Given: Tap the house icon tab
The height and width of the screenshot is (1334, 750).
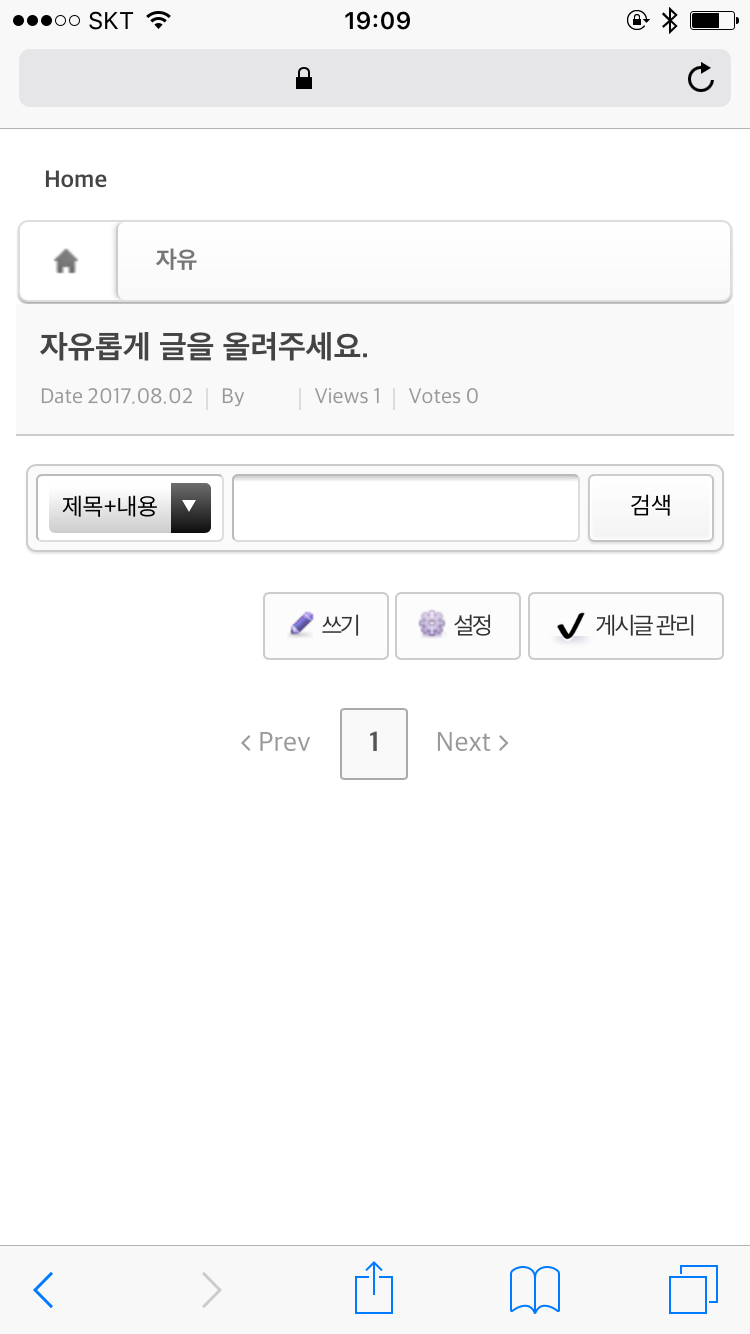Looking at the screenshot, I should tap(67, 262).
